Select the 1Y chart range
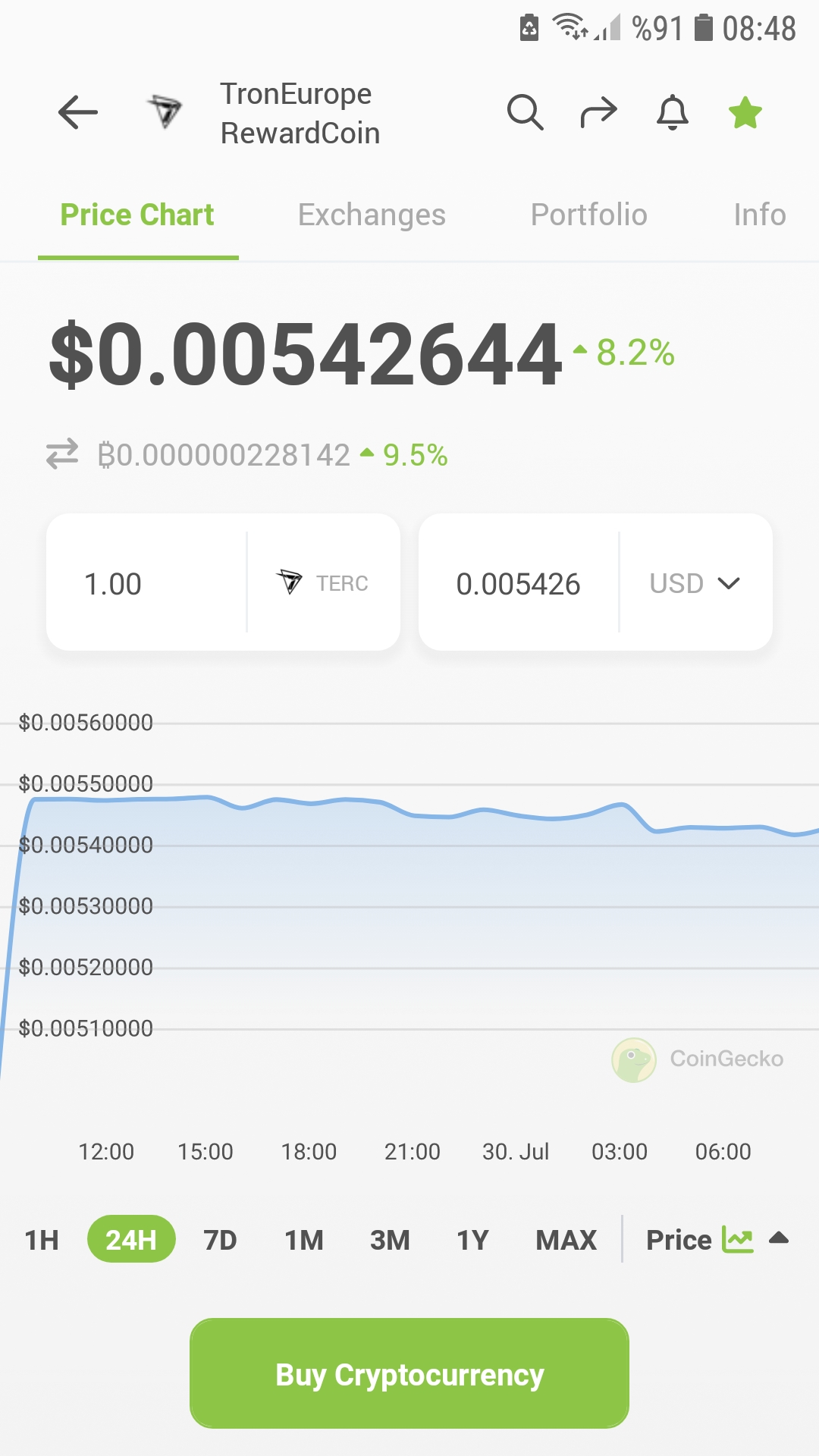The height and width of the screenshot is (1456, 819). click(472, 1240)
